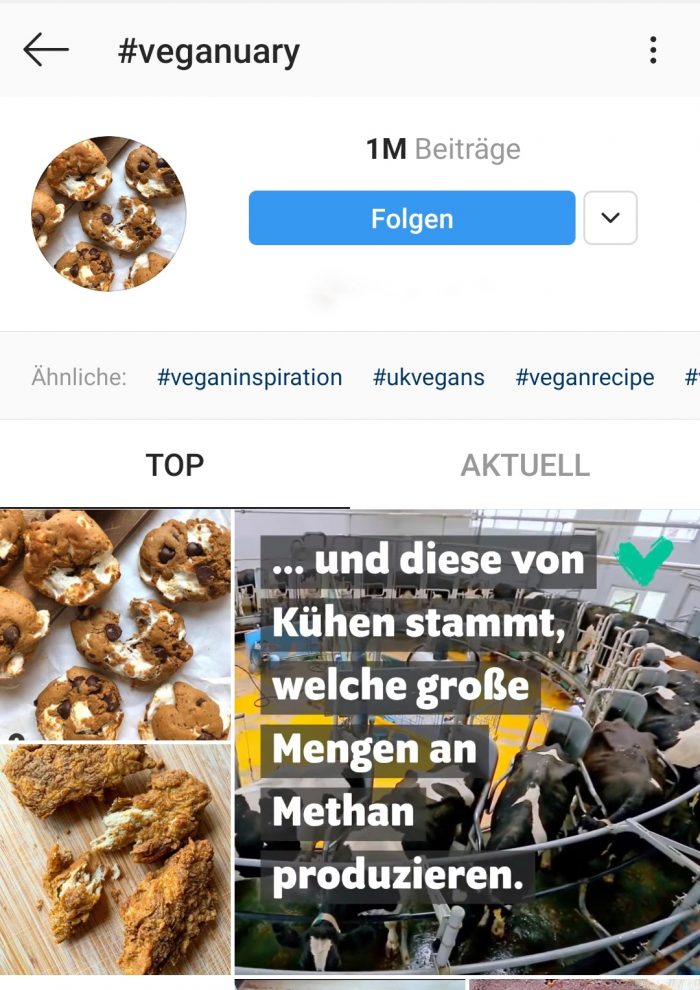Open the #veganuary cookie profile picture
Viewport: 700px width, 990px height.
point(109,213)
